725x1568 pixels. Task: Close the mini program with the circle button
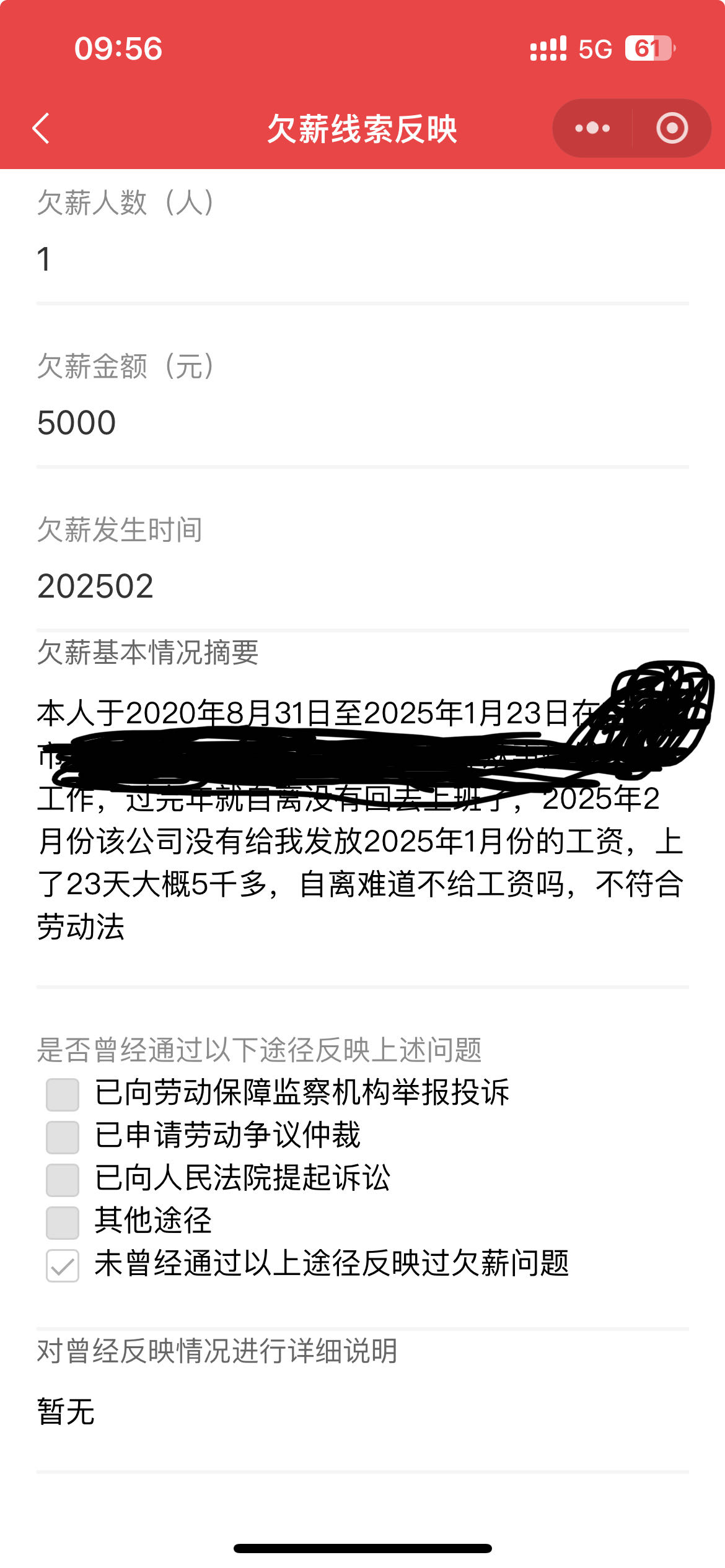[672, 128]
